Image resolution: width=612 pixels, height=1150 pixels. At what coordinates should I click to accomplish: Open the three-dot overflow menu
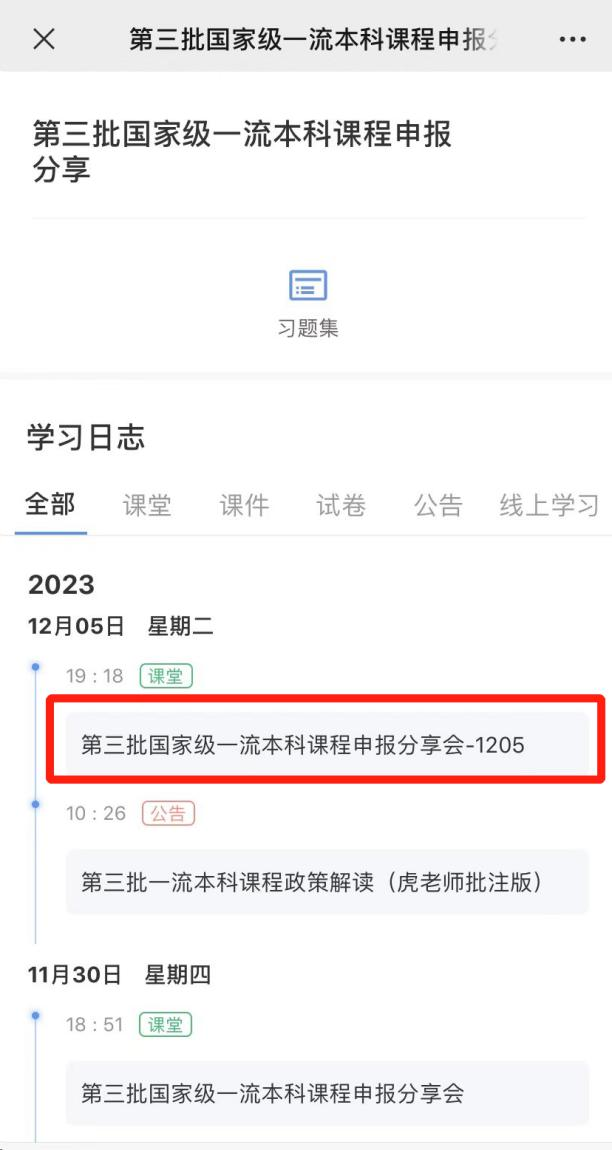coord(572,39)
